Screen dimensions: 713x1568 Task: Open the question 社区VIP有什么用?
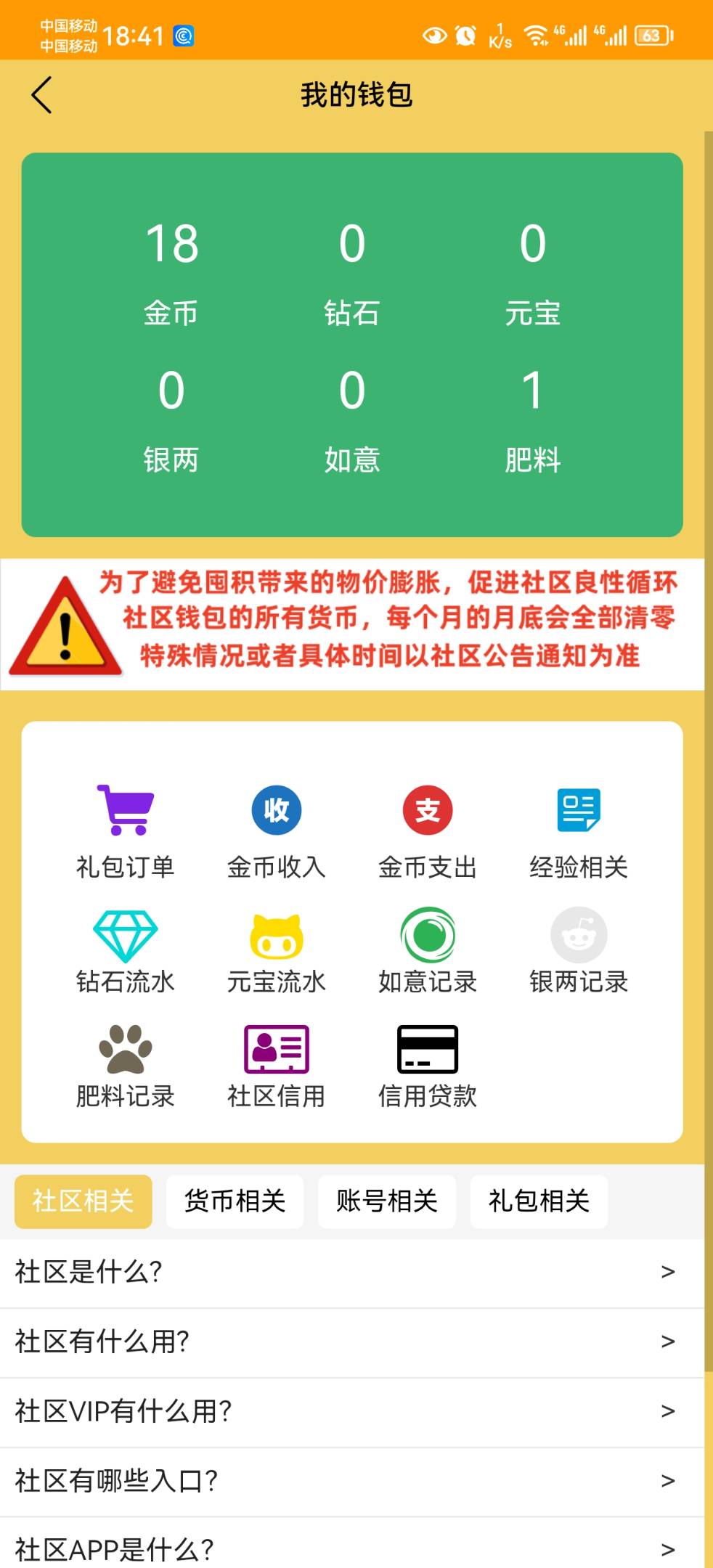click(352, 1411)
